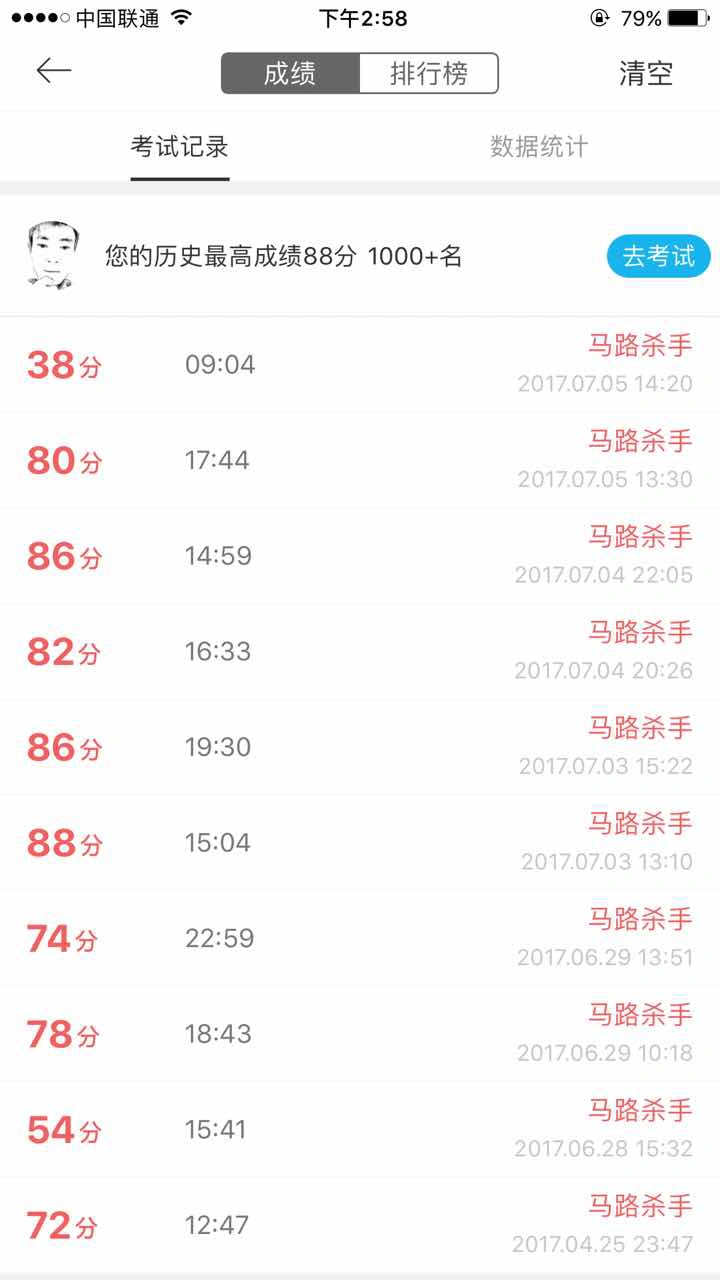The image size is (720, 1280).
Task: Tap the 去考试 button
Action: pos(658,257)
